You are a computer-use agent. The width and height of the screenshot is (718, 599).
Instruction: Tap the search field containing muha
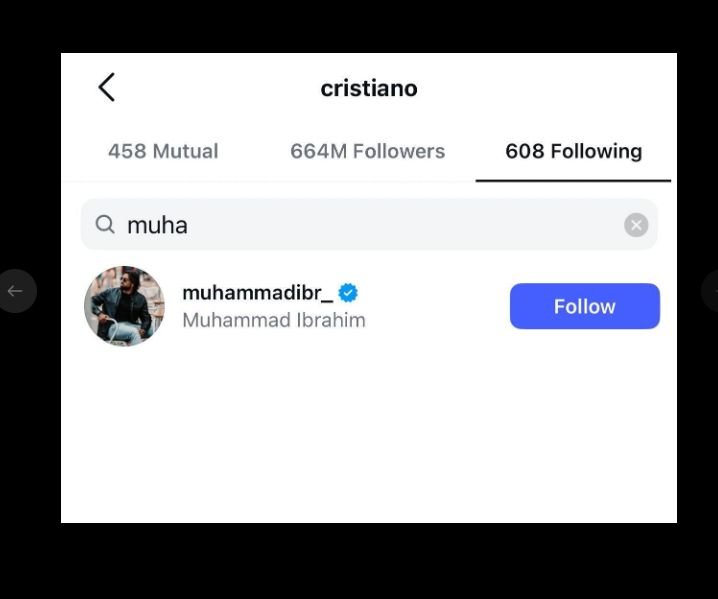tap(360, 225)
